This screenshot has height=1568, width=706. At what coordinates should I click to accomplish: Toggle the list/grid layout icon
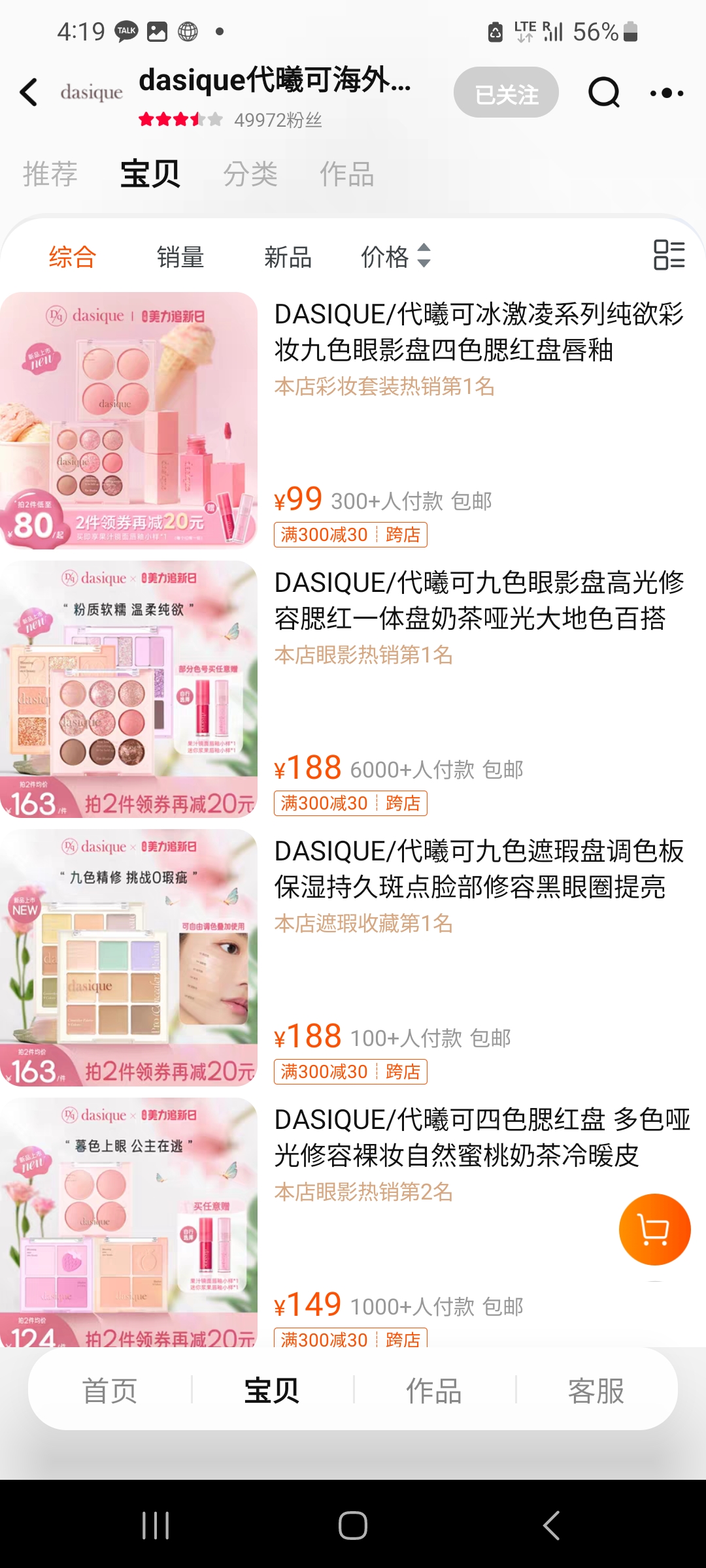669,255
